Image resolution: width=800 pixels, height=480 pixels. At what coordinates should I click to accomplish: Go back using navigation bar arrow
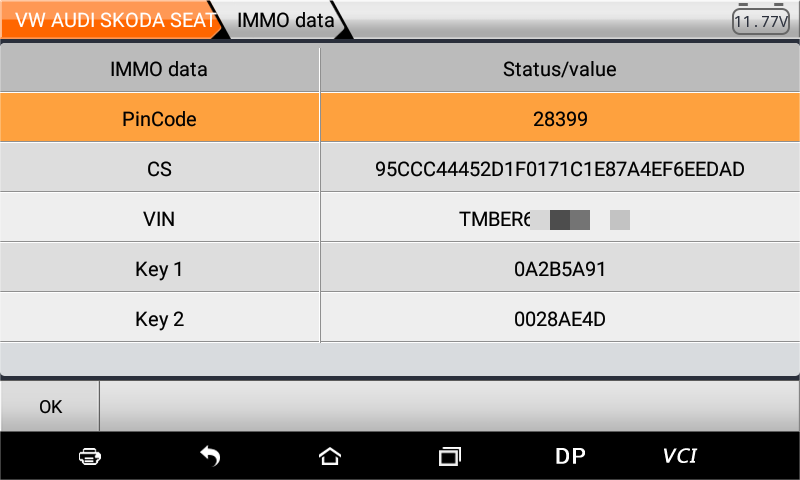pos(210,456)
